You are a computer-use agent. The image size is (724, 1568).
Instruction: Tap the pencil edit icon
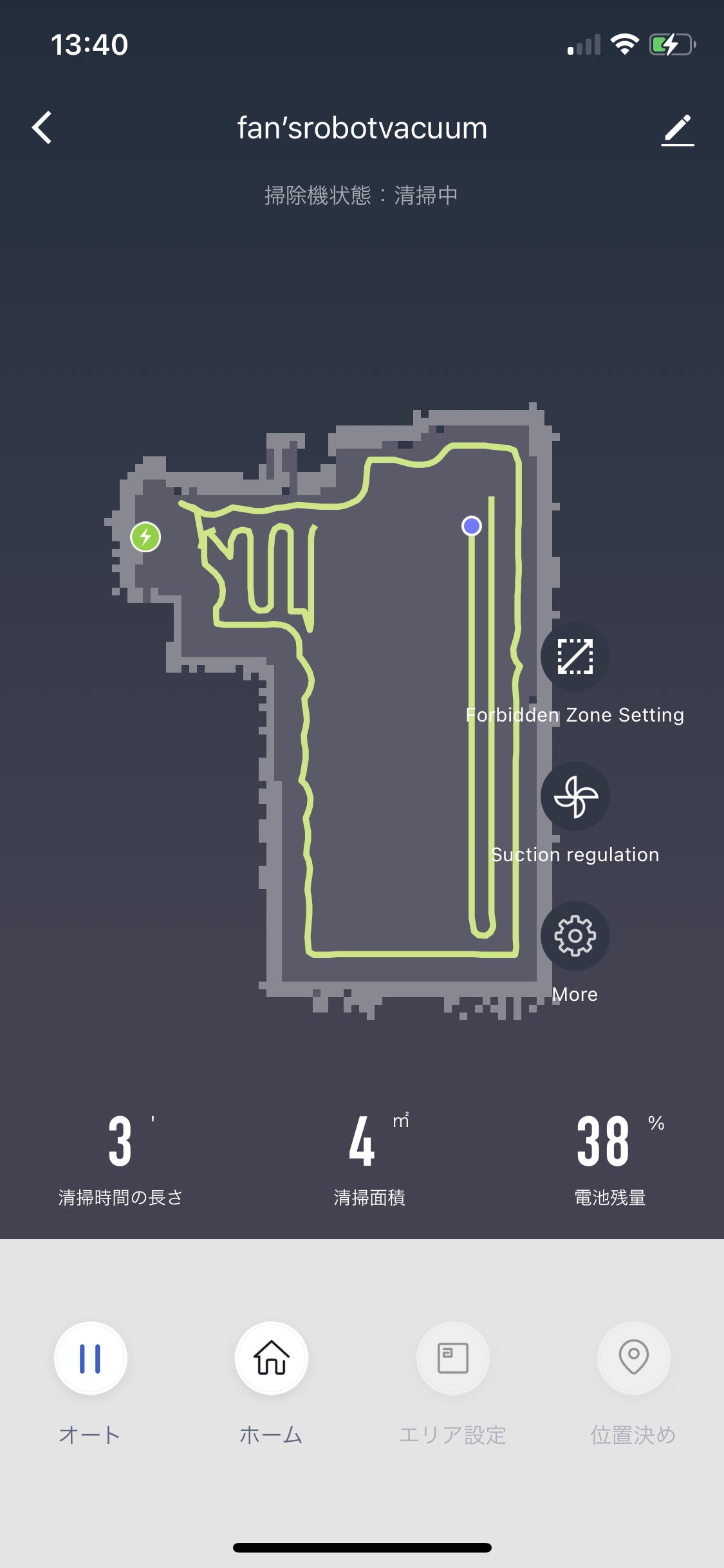pos(677,129)
